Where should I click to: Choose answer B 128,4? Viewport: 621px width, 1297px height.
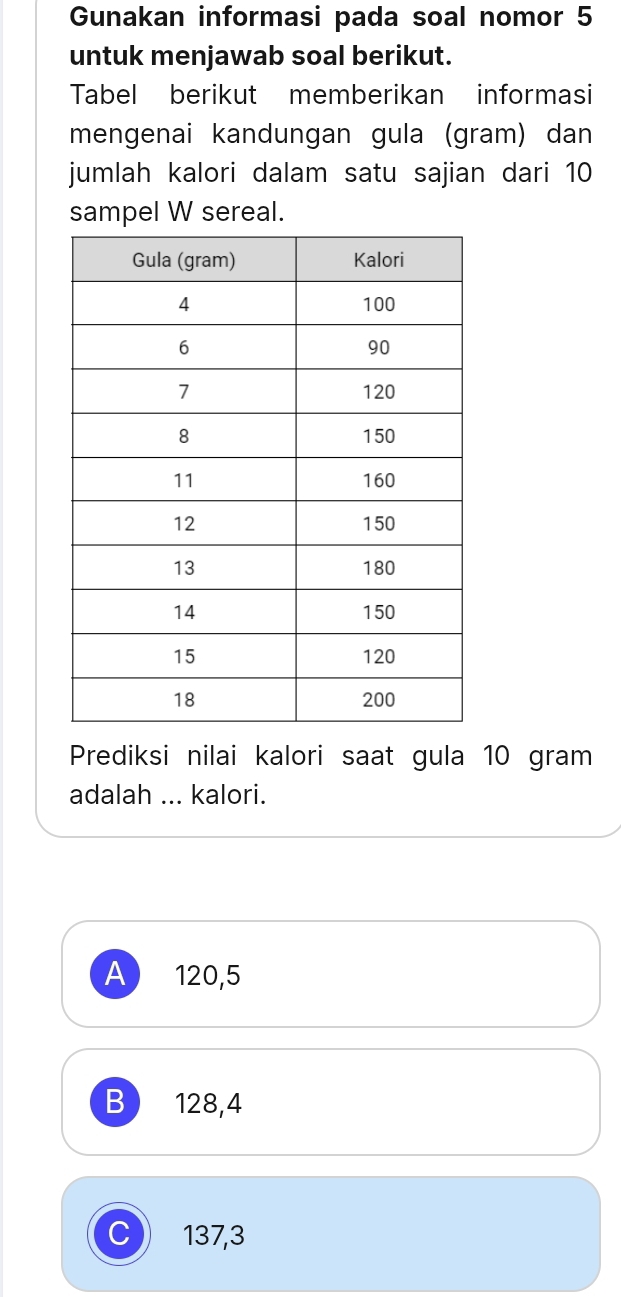330,1102
